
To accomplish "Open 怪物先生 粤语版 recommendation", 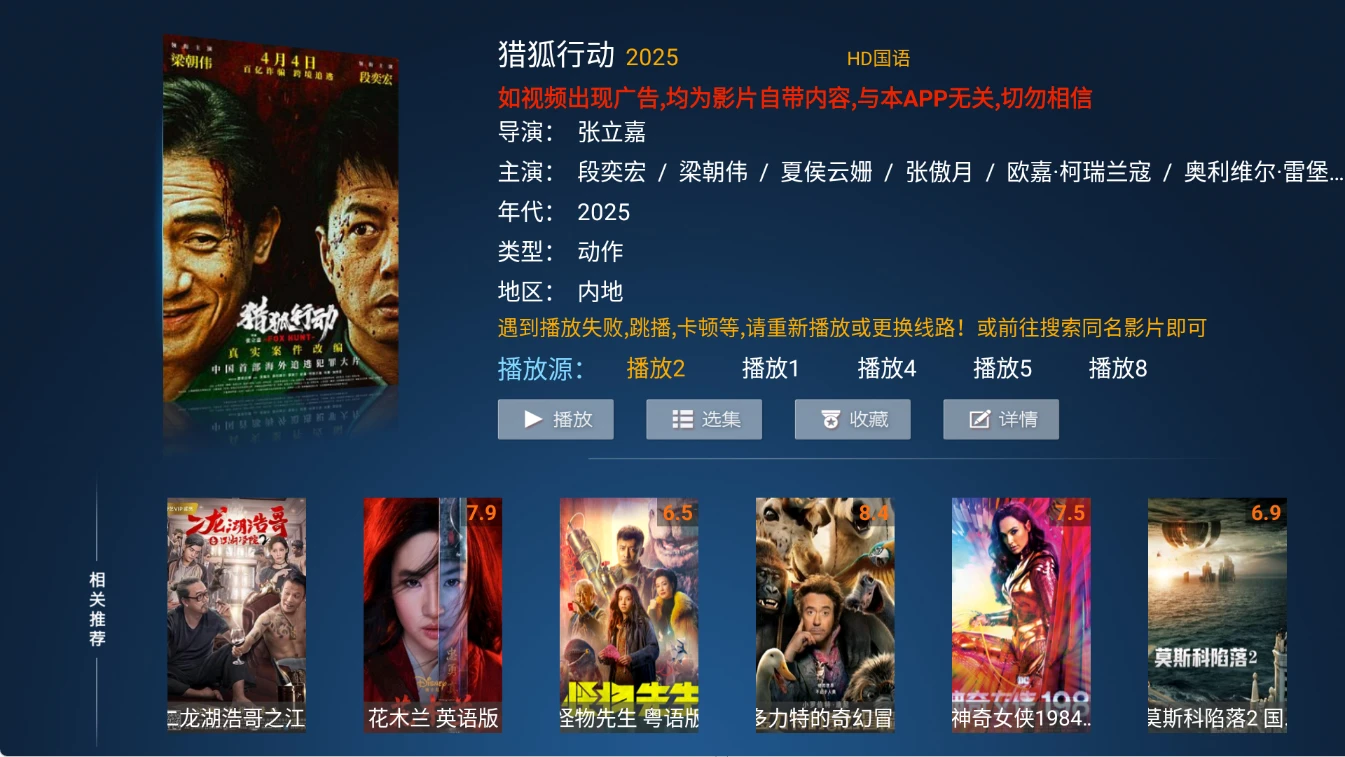I will click(628, 614).
